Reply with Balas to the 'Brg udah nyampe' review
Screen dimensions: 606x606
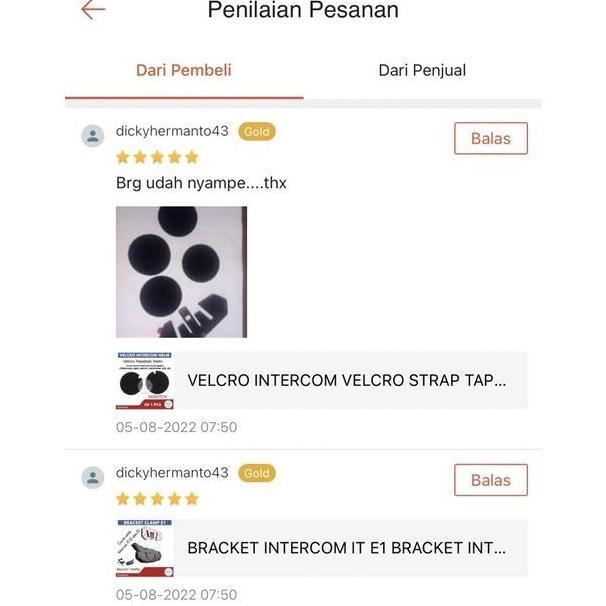(490, 139)
